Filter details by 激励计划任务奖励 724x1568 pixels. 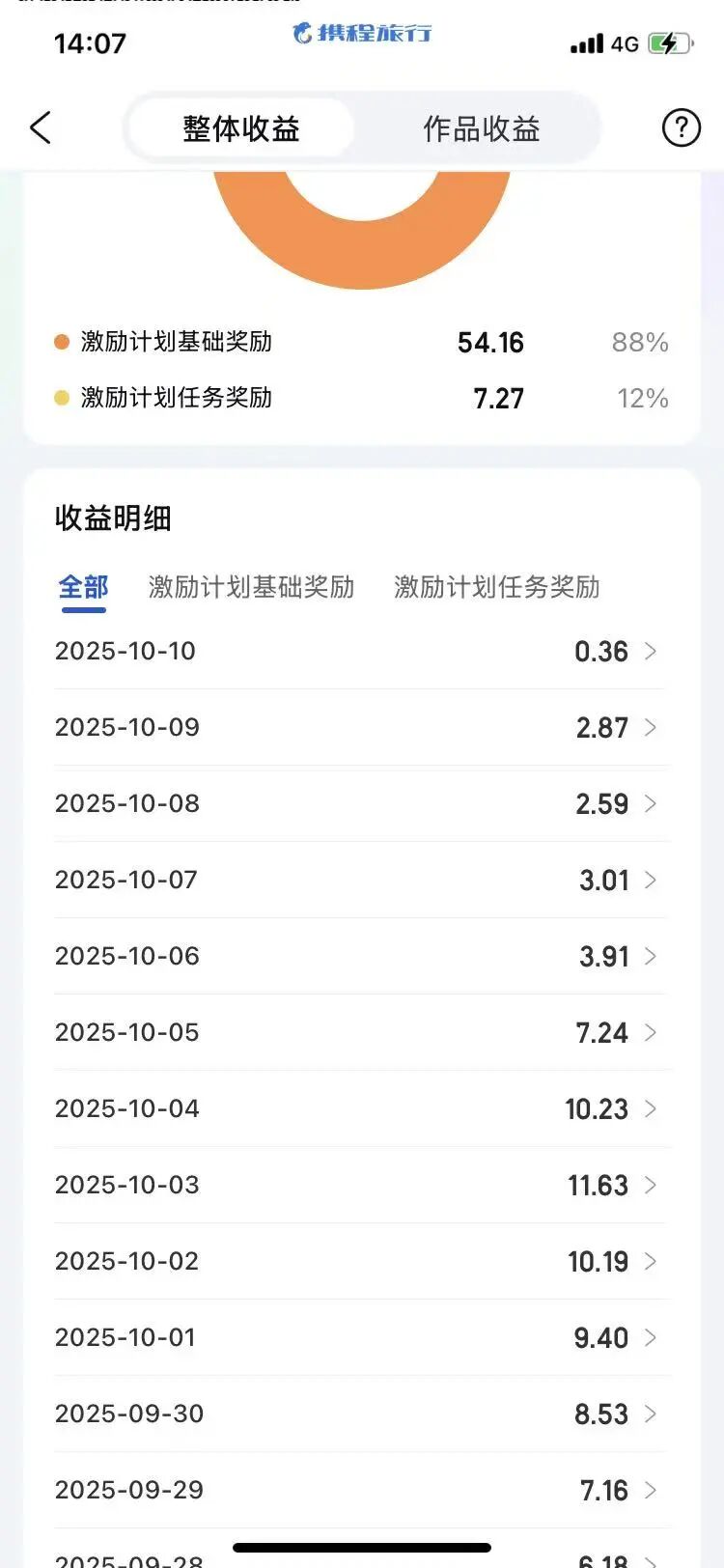pos(496,587)
